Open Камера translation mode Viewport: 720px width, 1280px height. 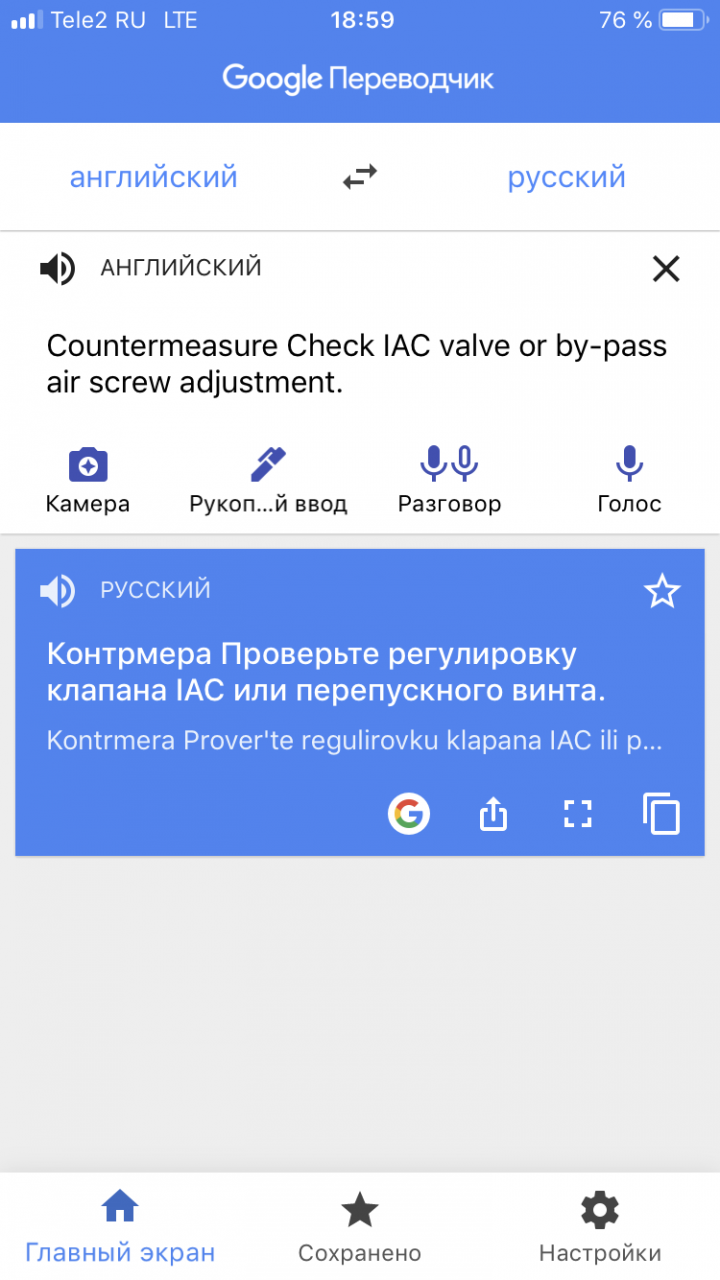(88, 480)
